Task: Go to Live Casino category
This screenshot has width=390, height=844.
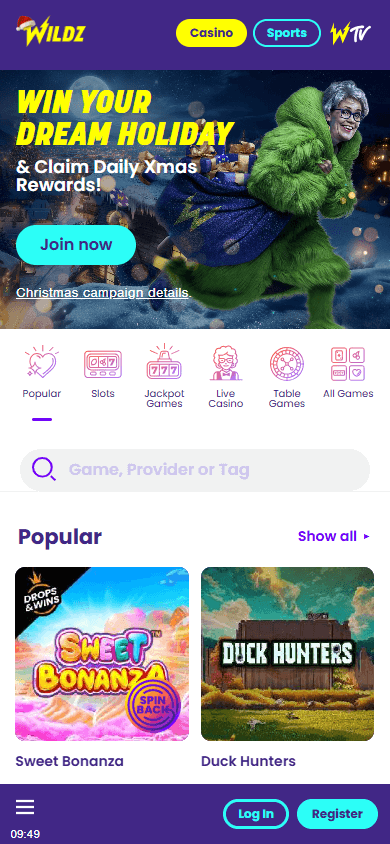Action: tap(225, 377)
